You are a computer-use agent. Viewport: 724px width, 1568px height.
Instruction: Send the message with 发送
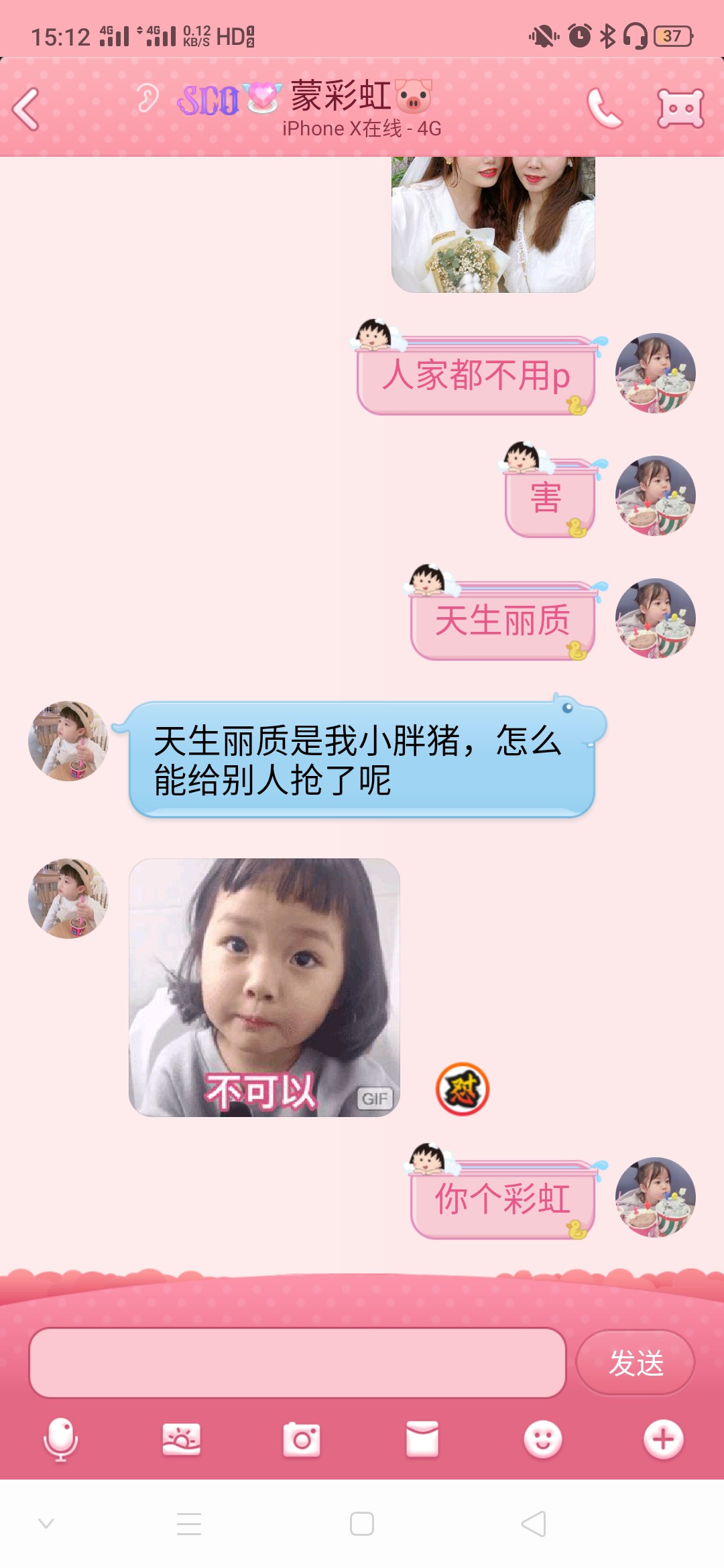click(636, 1362)
